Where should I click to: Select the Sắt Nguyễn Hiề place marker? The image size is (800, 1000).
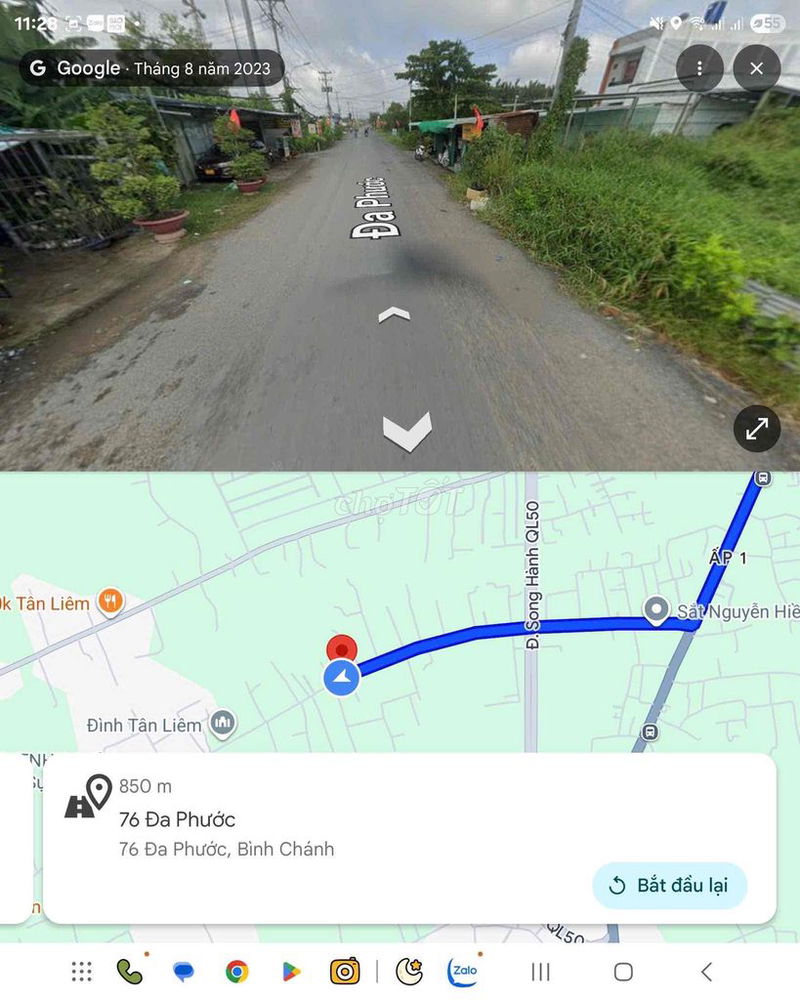(656, 608)
